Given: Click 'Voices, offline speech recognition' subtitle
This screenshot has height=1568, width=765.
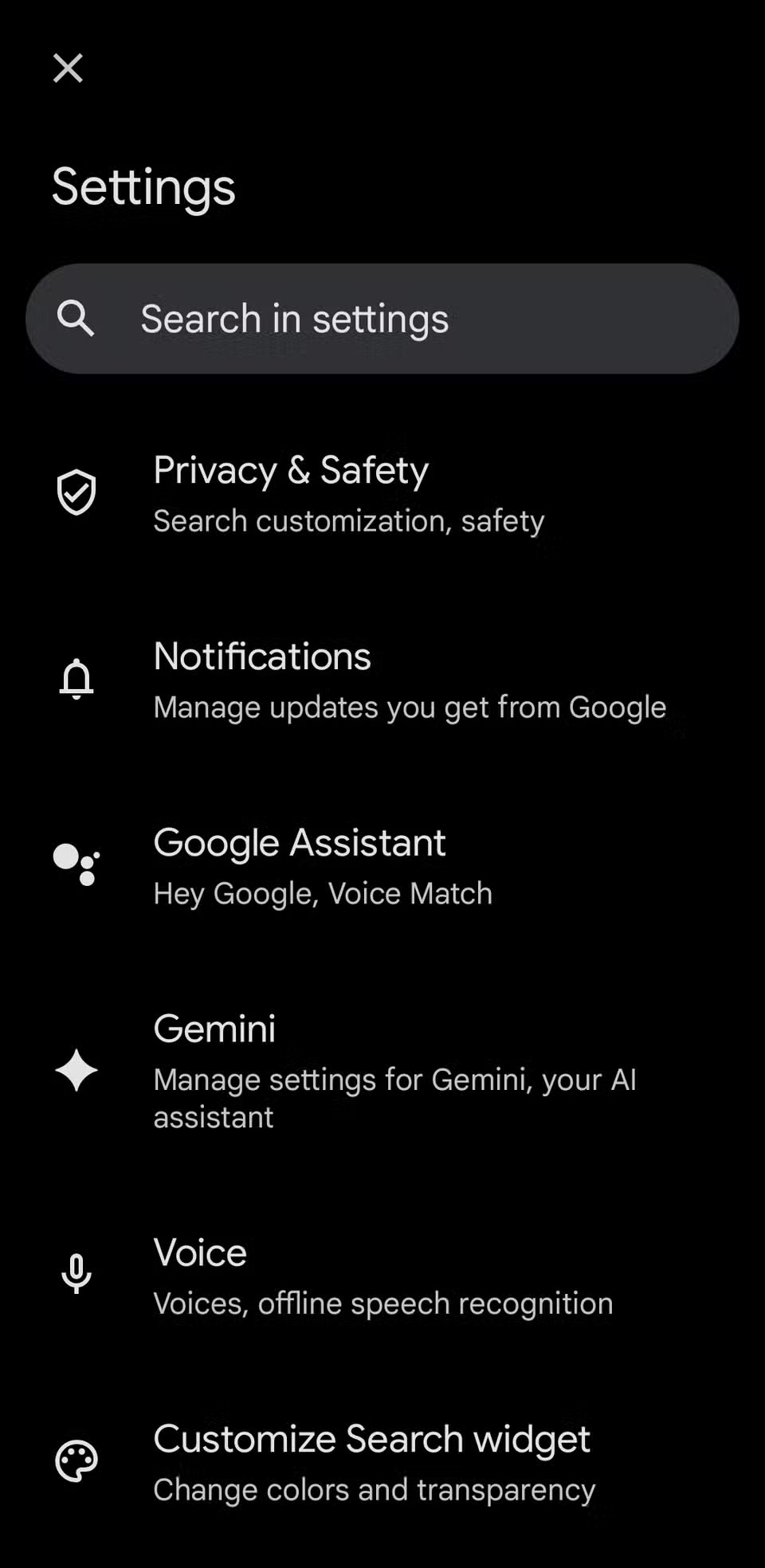Looking at the screenshot, I should 382,1303.
